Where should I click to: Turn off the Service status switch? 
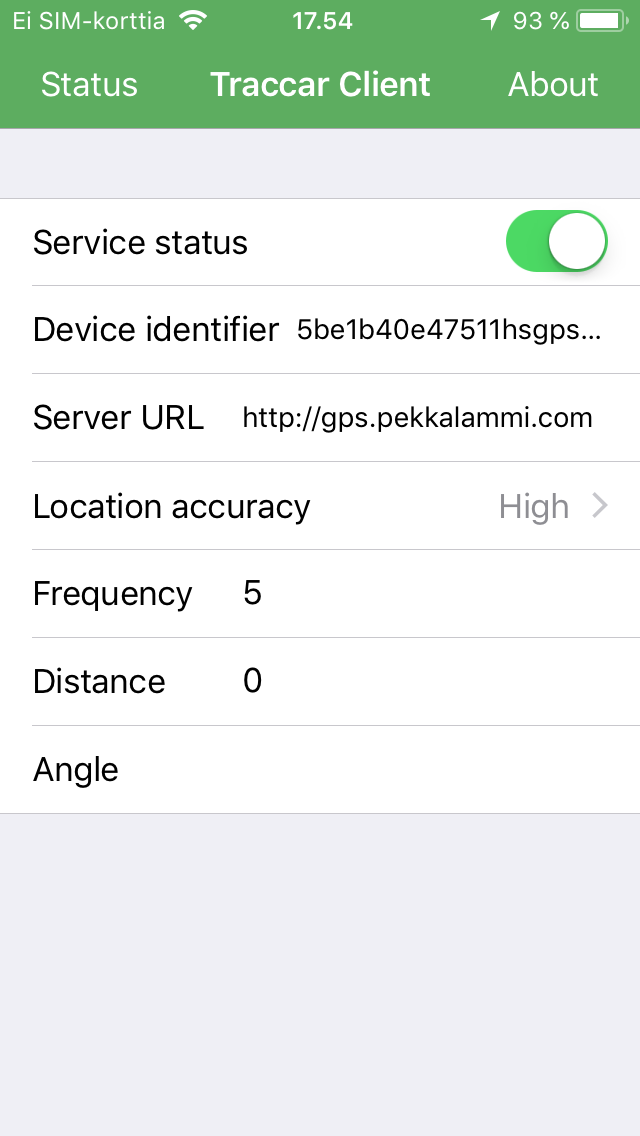[x=557, y=242]
